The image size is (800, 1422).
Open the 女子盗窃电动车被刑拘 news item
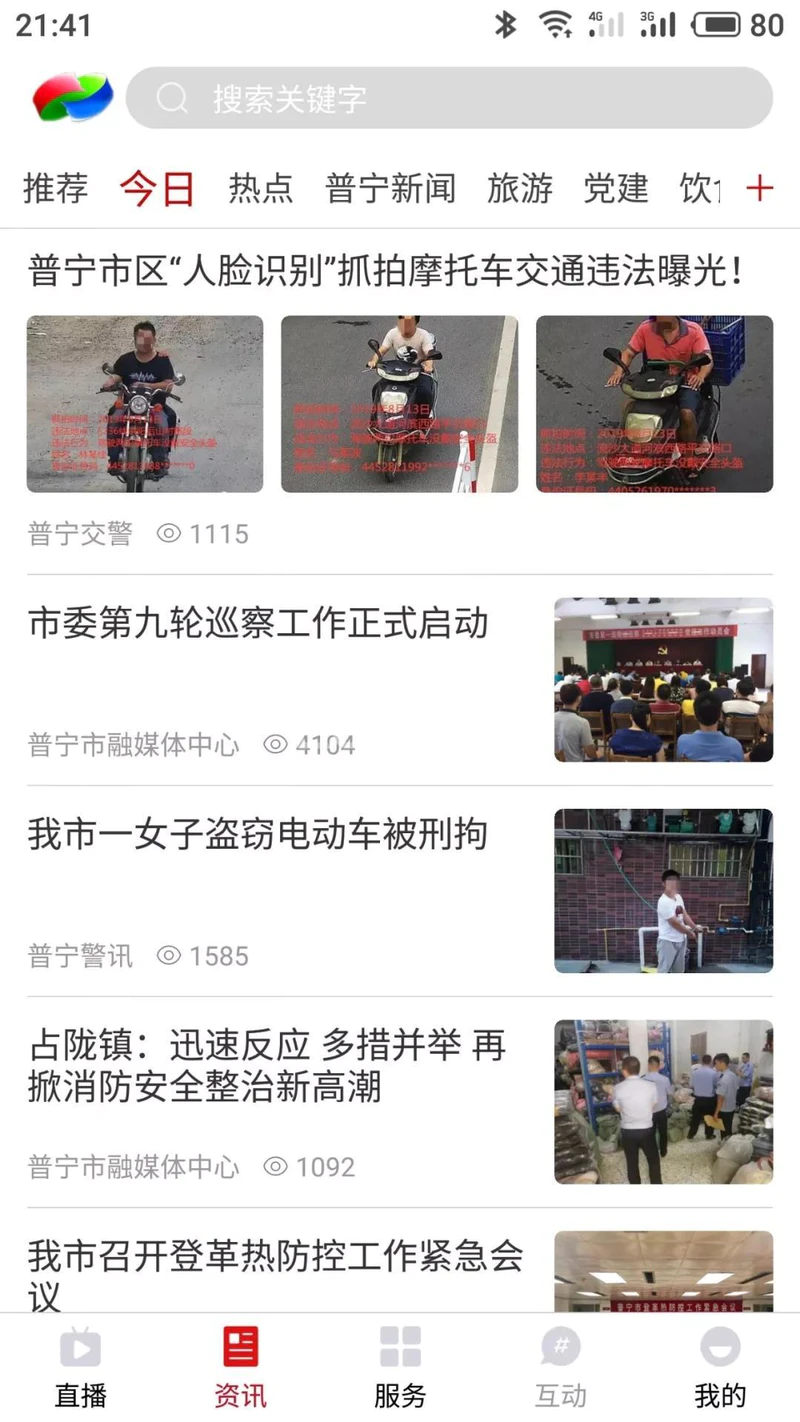tap(258, 834)
